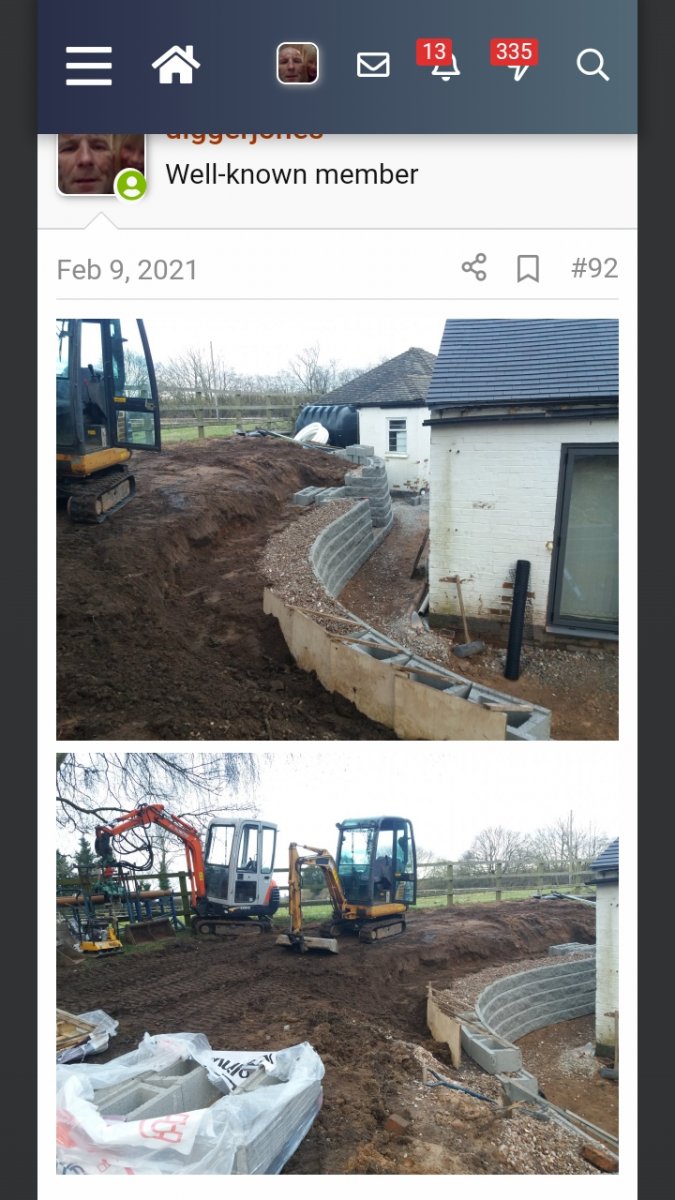Image resolution: width=675 pixels, height=1200 pixels.
Task: Go to the forum home page
Action: [x=176, y=66]
